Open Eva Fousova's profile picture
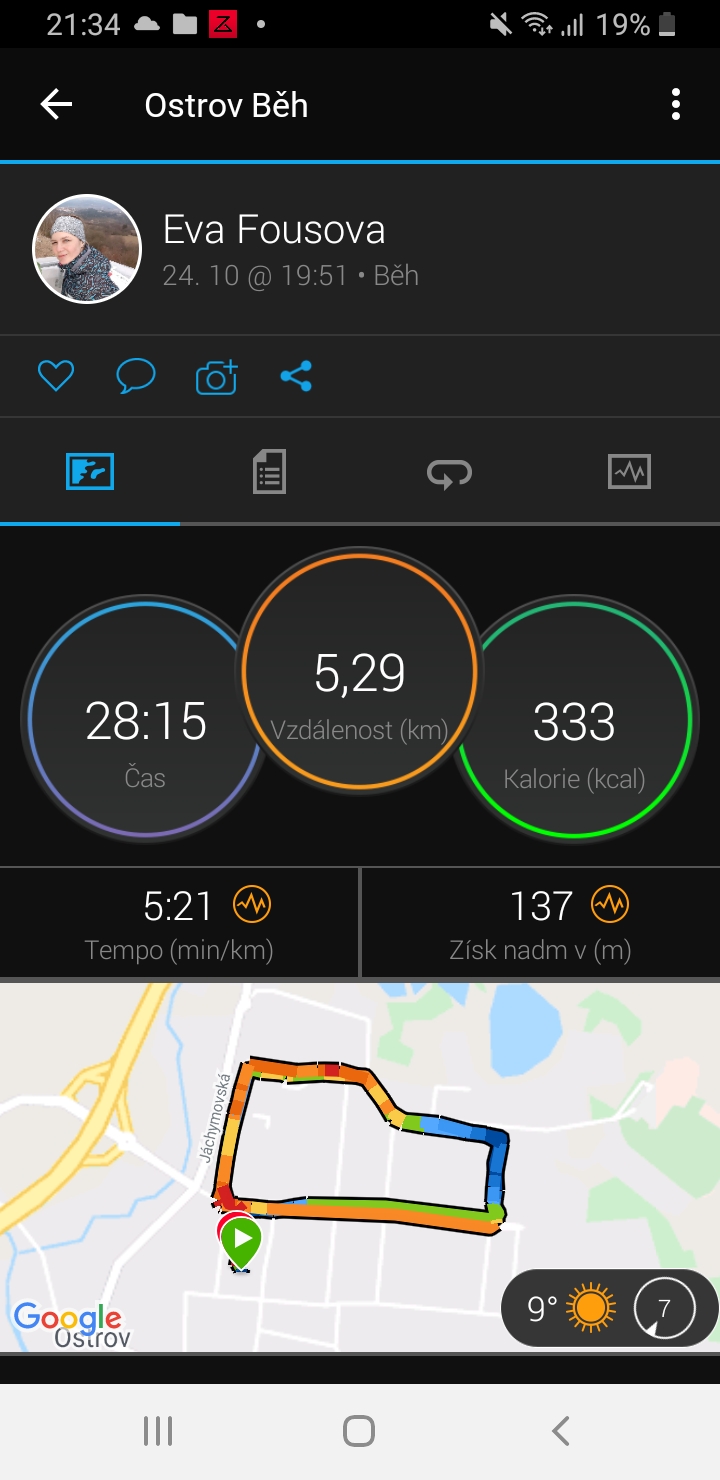720x1480 pixels. (x=88, y=248)
